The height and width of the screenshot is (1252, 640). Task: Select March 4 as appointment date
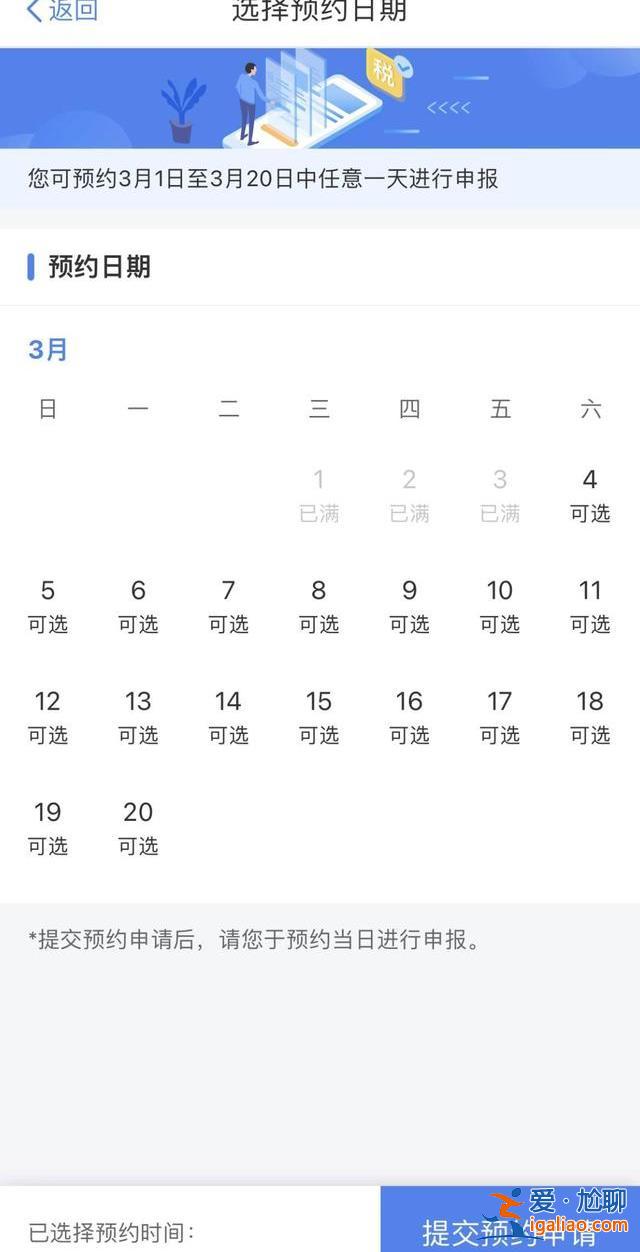pyautogui.click(x=590, y=495)
